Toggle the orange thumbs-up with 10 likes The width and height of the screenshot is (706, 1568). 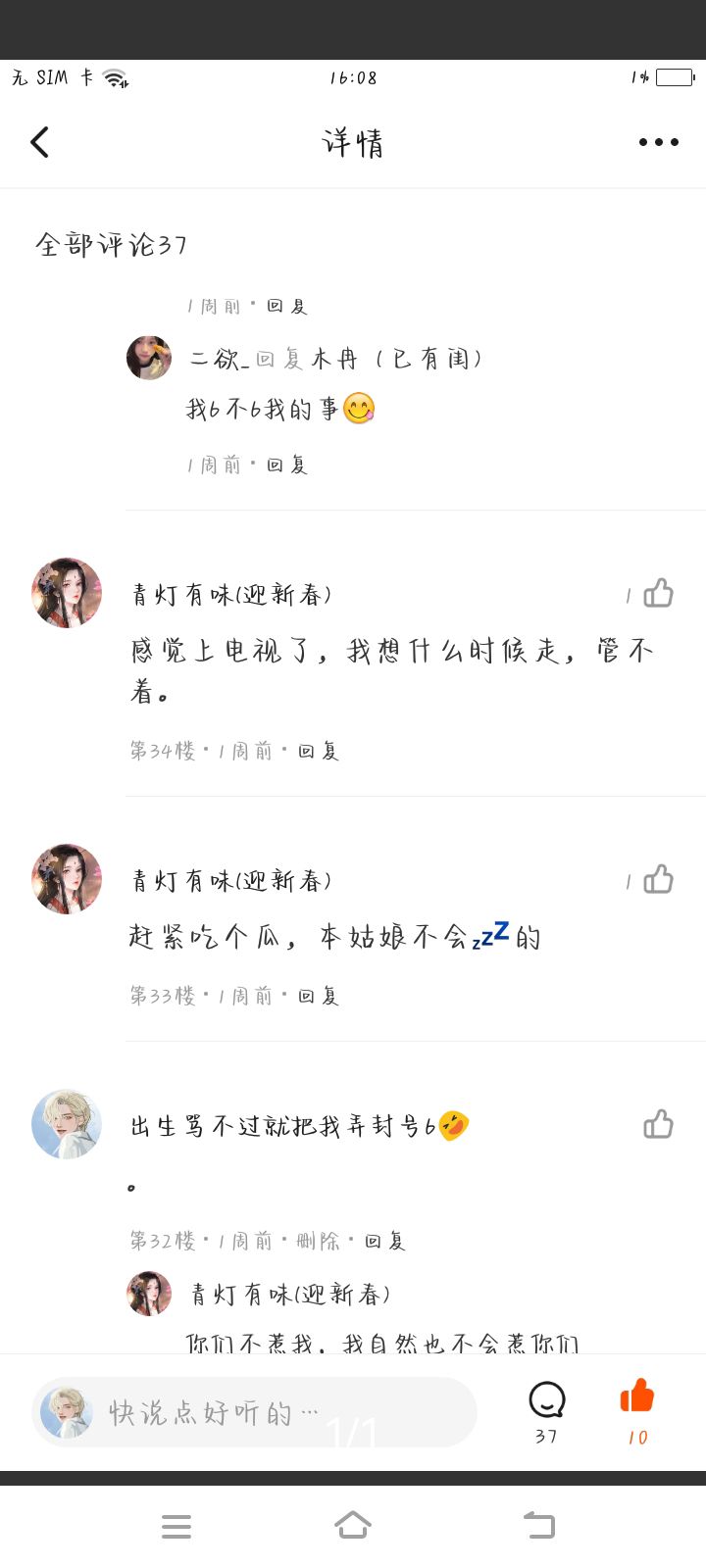pyautogui.click(x=637, y=1398)
